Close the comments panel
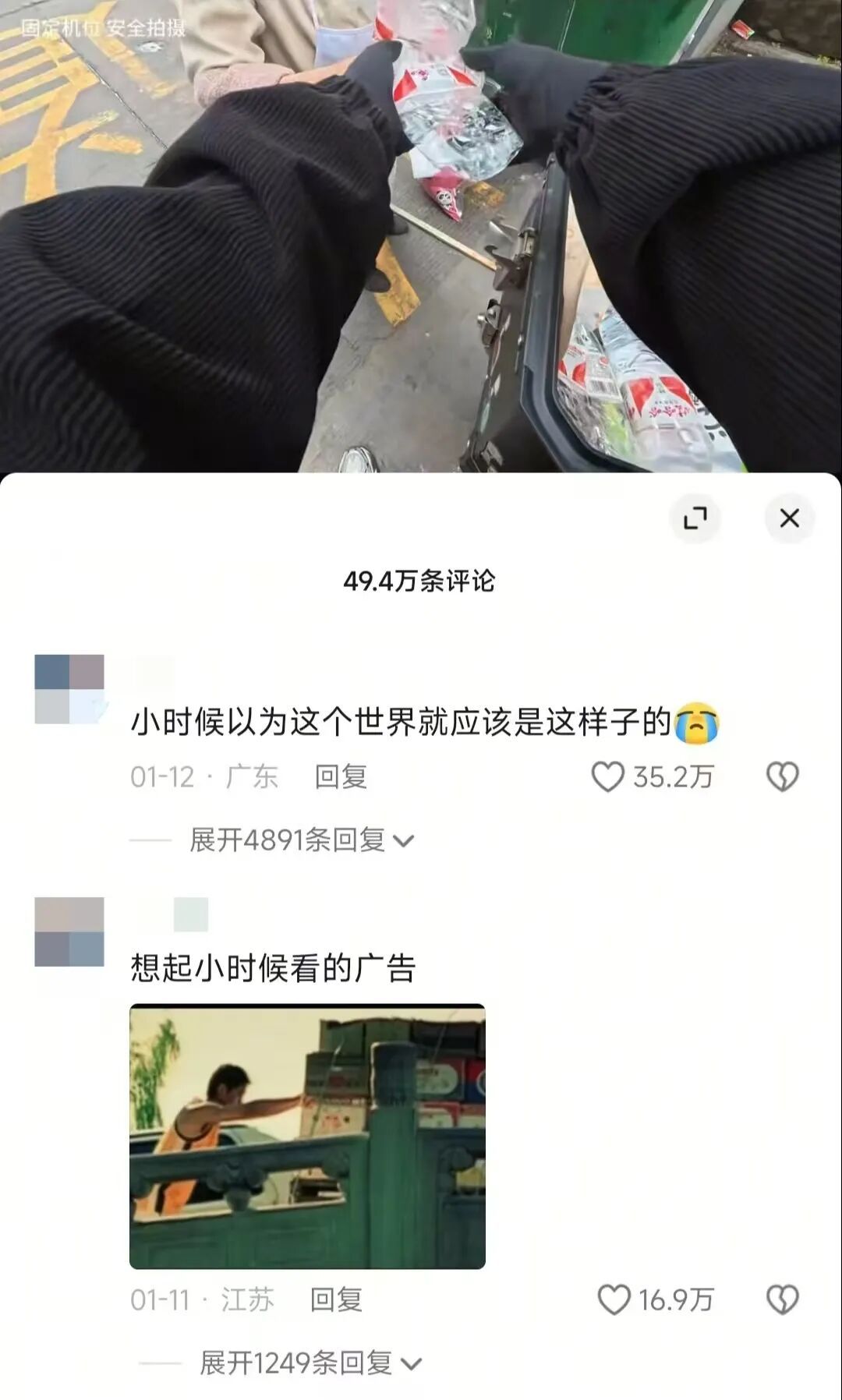The width and height of the screenshot is (842, 1400). coord(789,518)
